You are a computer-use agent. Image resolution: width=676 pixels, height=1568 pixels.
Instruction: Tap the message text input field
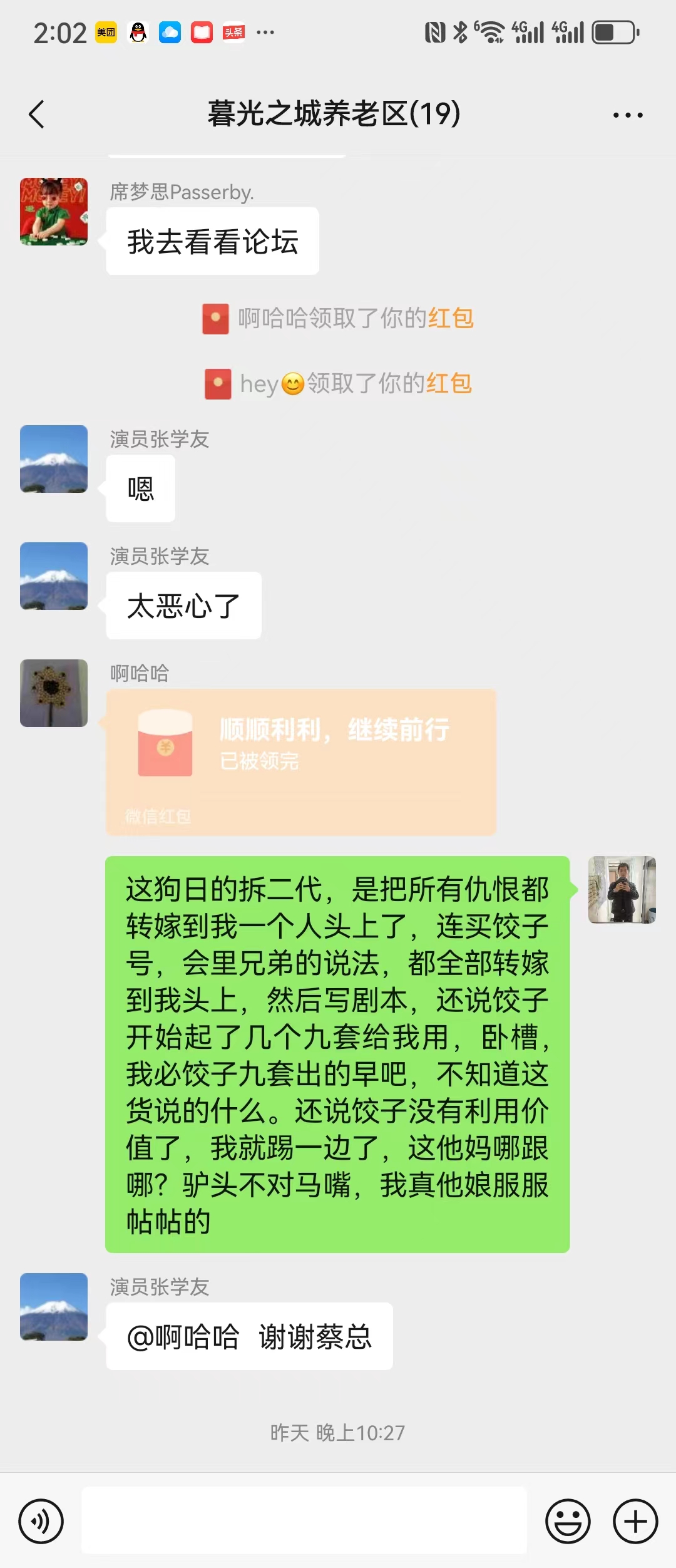pos(304,1520)
